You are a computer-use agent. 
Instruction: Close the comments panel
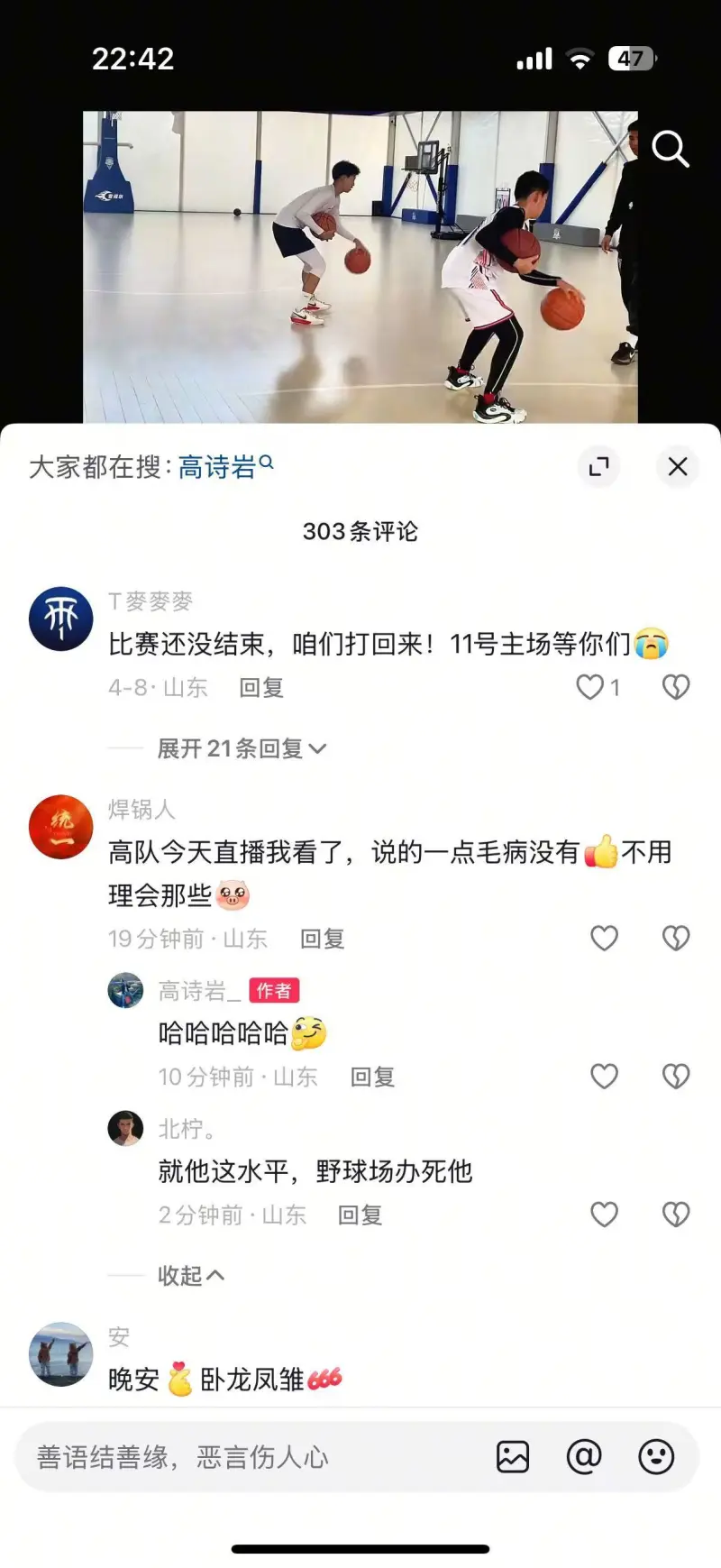coord(677,466)
